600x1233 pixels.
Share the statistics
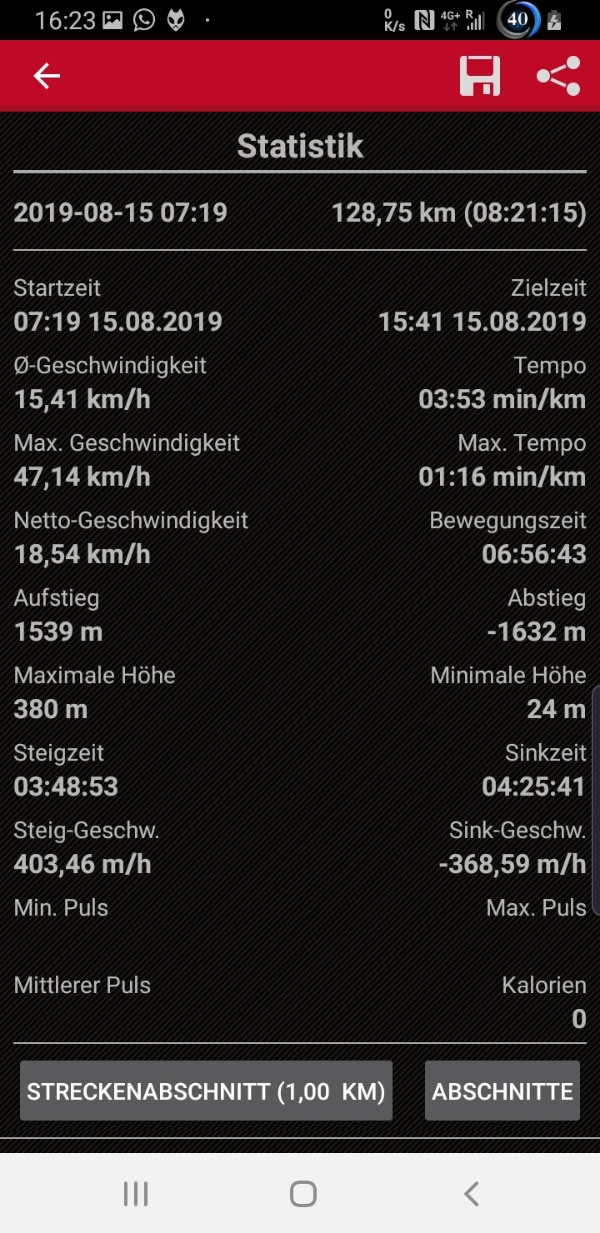(x=558, y=76)
